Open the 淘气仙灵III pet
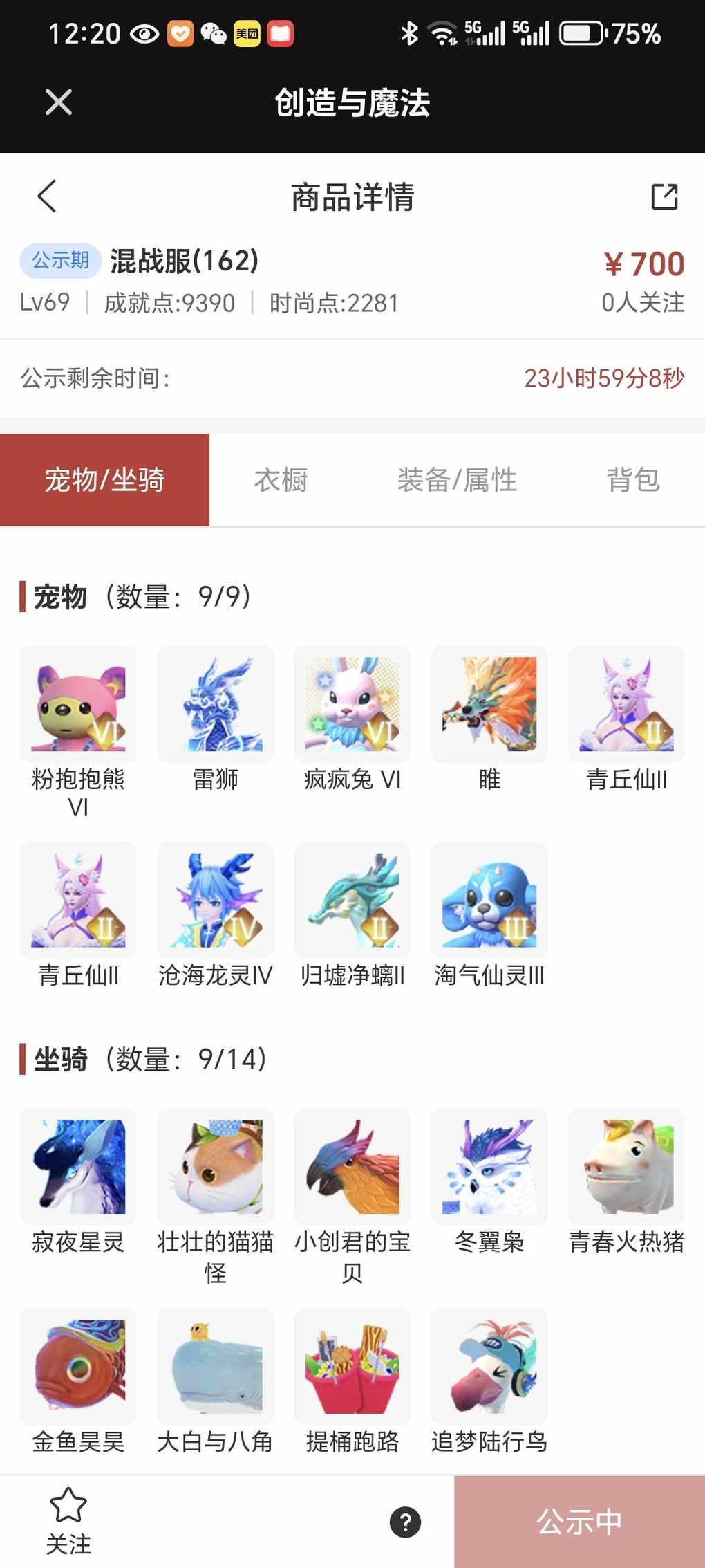705x1568 pixels. click(x=489, y=900)
